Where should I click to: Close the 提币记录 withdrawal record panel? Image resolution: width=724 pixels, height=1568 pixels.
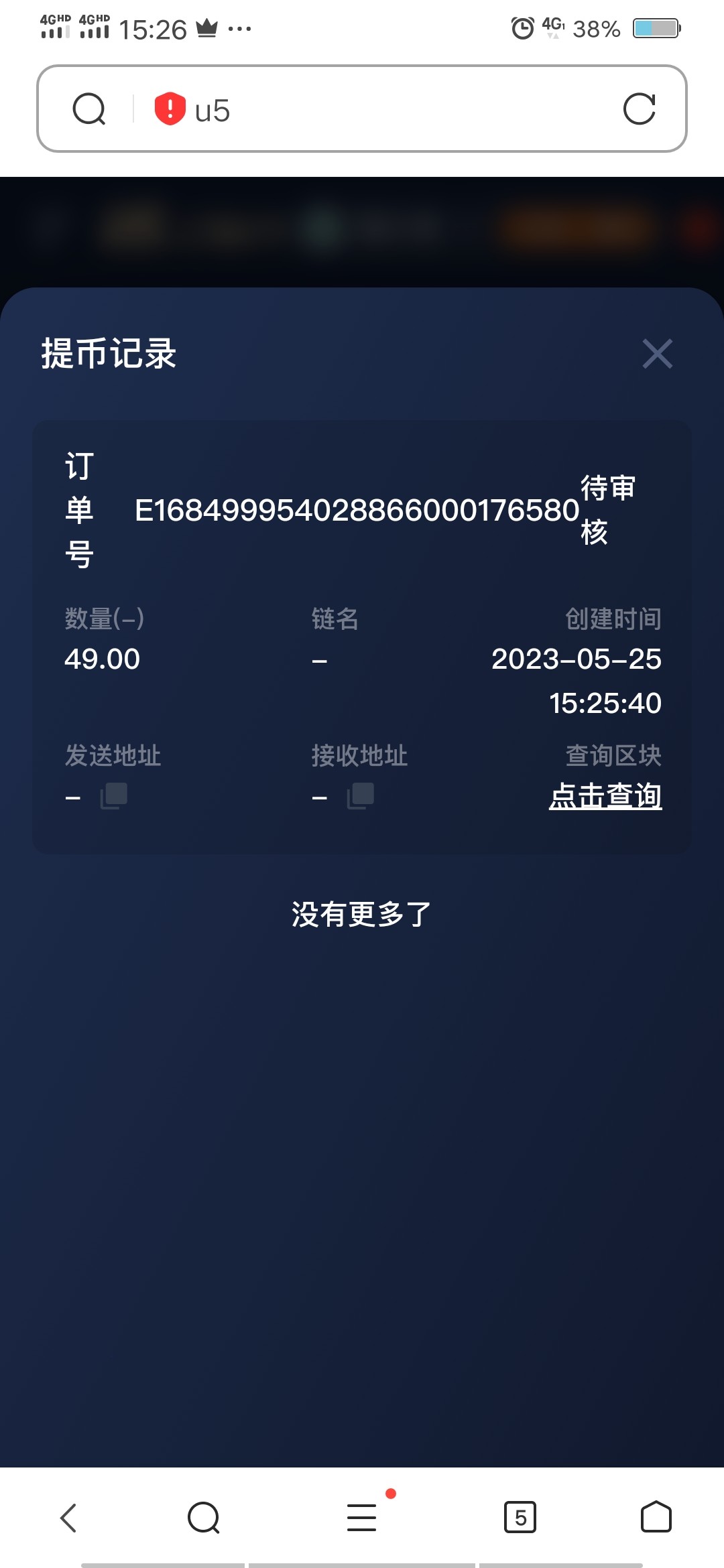pos(656,354)
